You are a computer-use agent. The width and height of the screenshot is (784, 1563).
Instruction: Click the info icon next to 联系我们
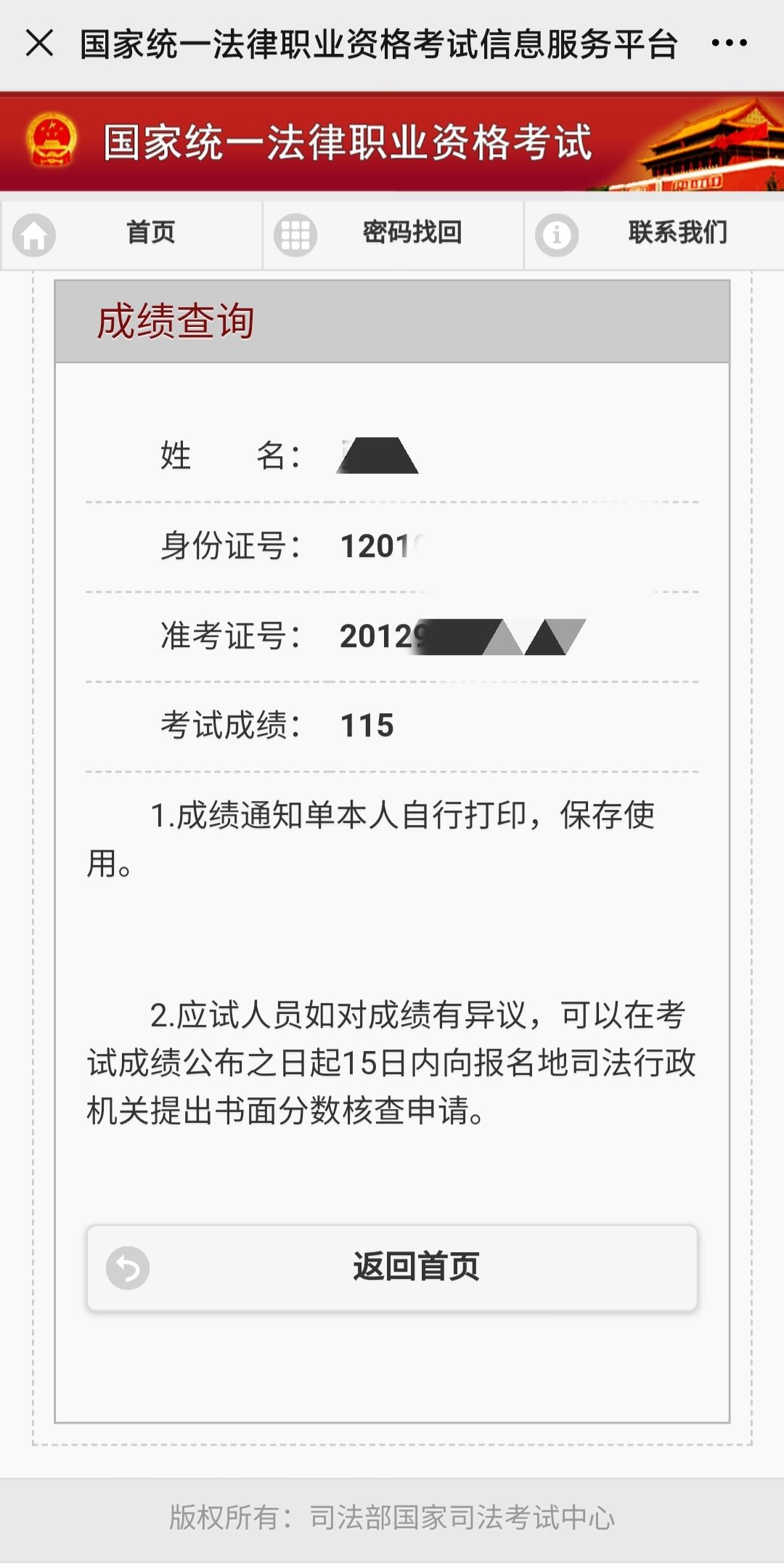point(556,235)
